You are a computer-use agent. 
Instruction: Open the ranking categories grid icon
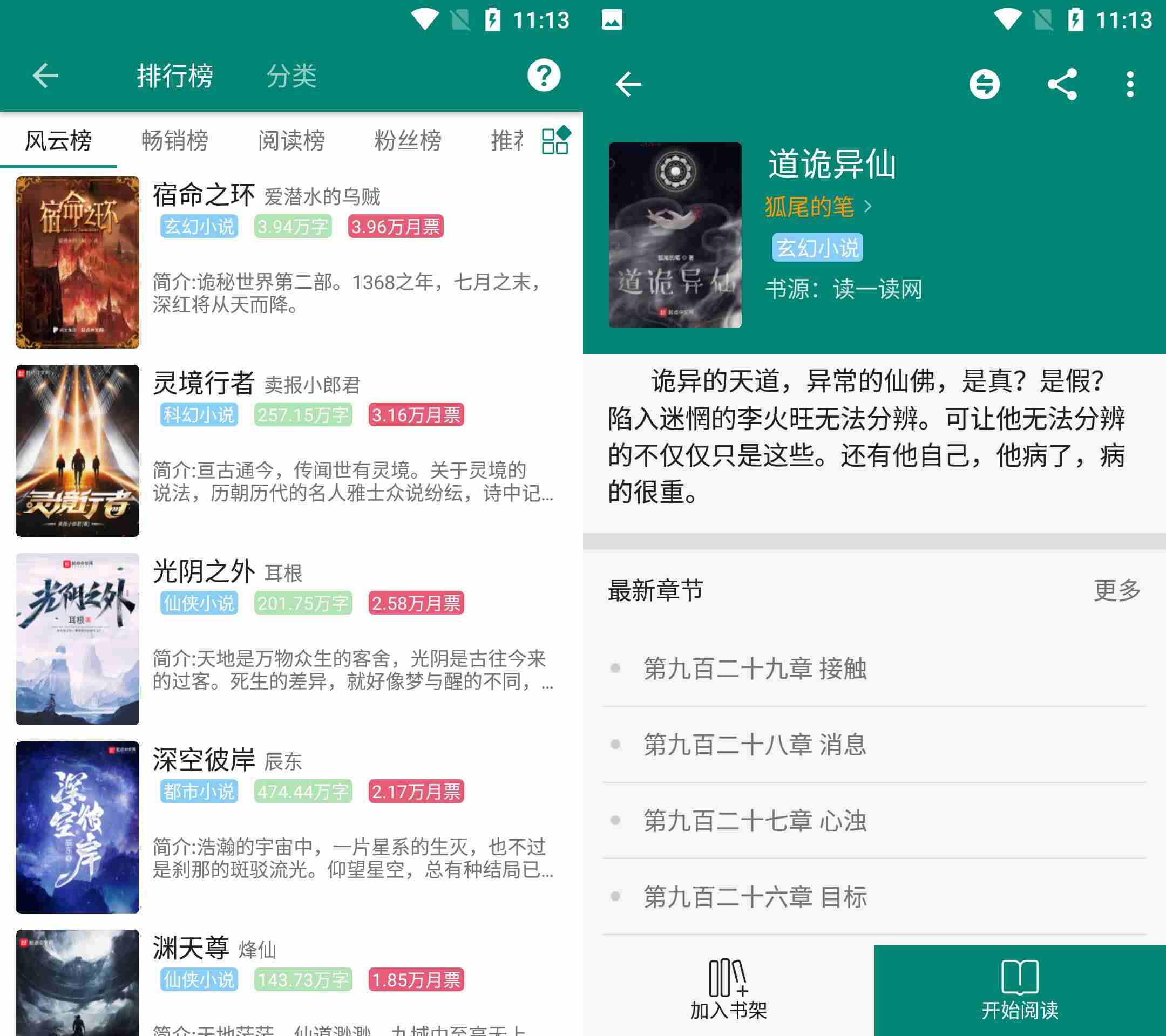pyautogui.click(x=555, y=140)
